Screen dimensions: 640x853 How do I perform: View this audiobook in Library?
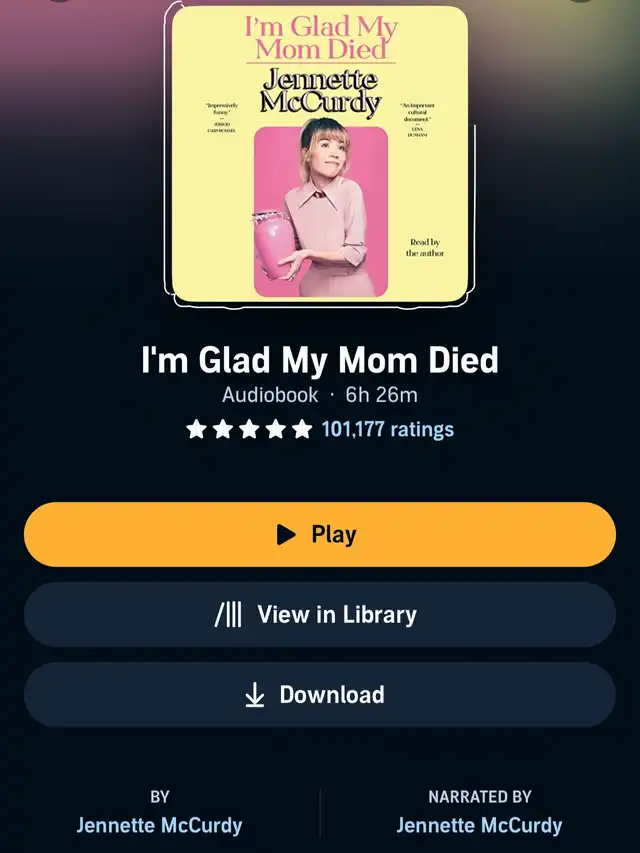tap(319, 615)
